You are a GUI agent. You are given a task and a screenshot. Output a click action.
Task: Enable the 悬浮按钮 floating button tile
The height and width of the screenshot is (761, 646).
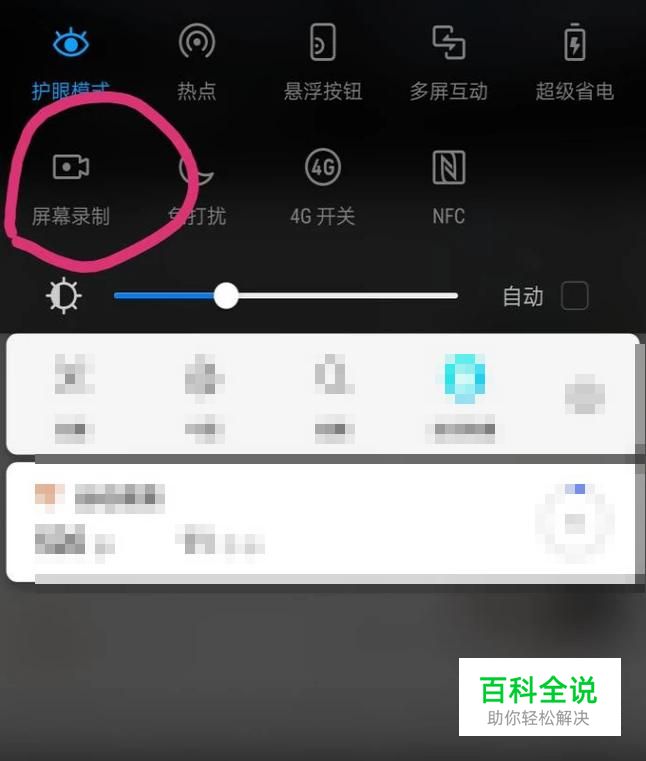click(x=322, y=44)
